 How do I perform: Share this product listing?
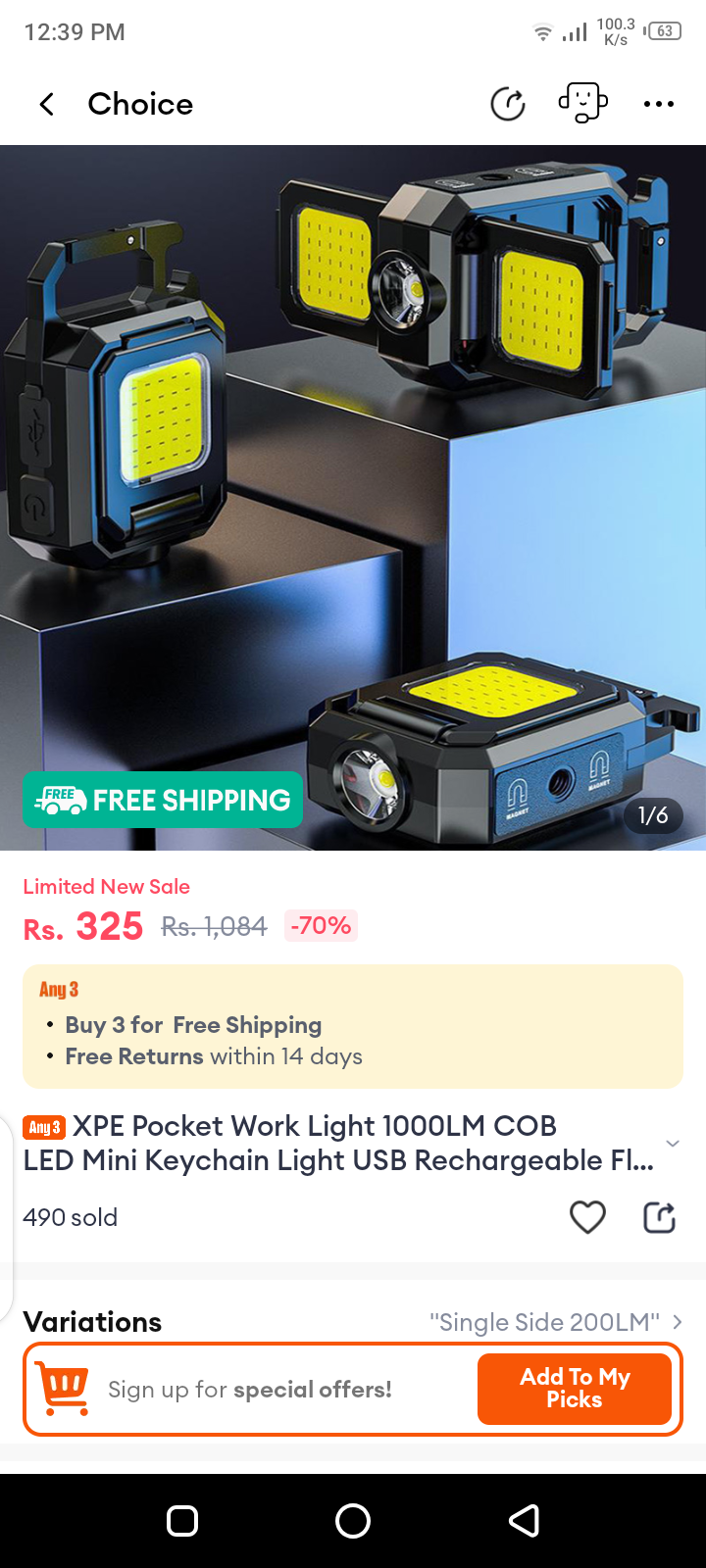click(659, 1217)
